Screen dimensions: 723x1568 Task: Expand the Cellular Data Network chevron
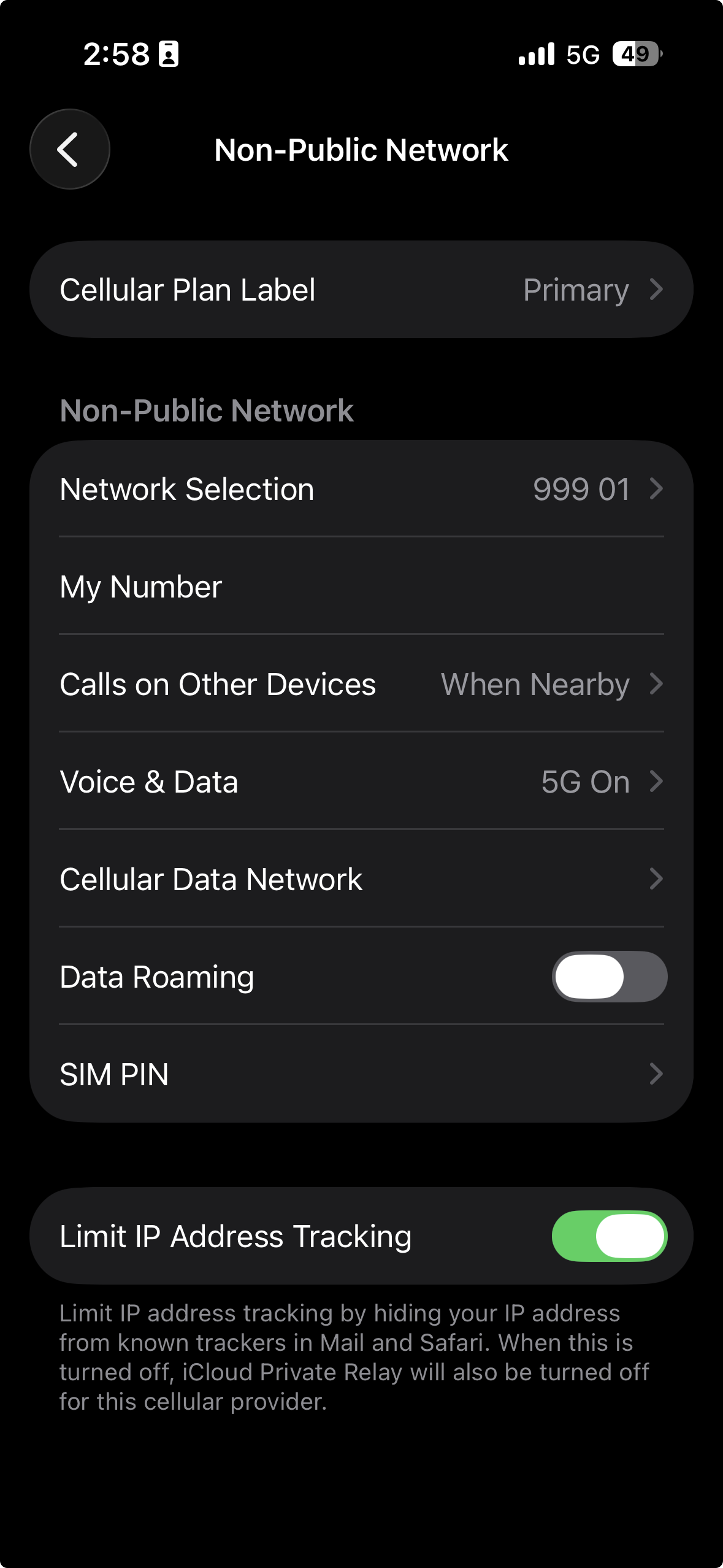click(x=656, y=879)
